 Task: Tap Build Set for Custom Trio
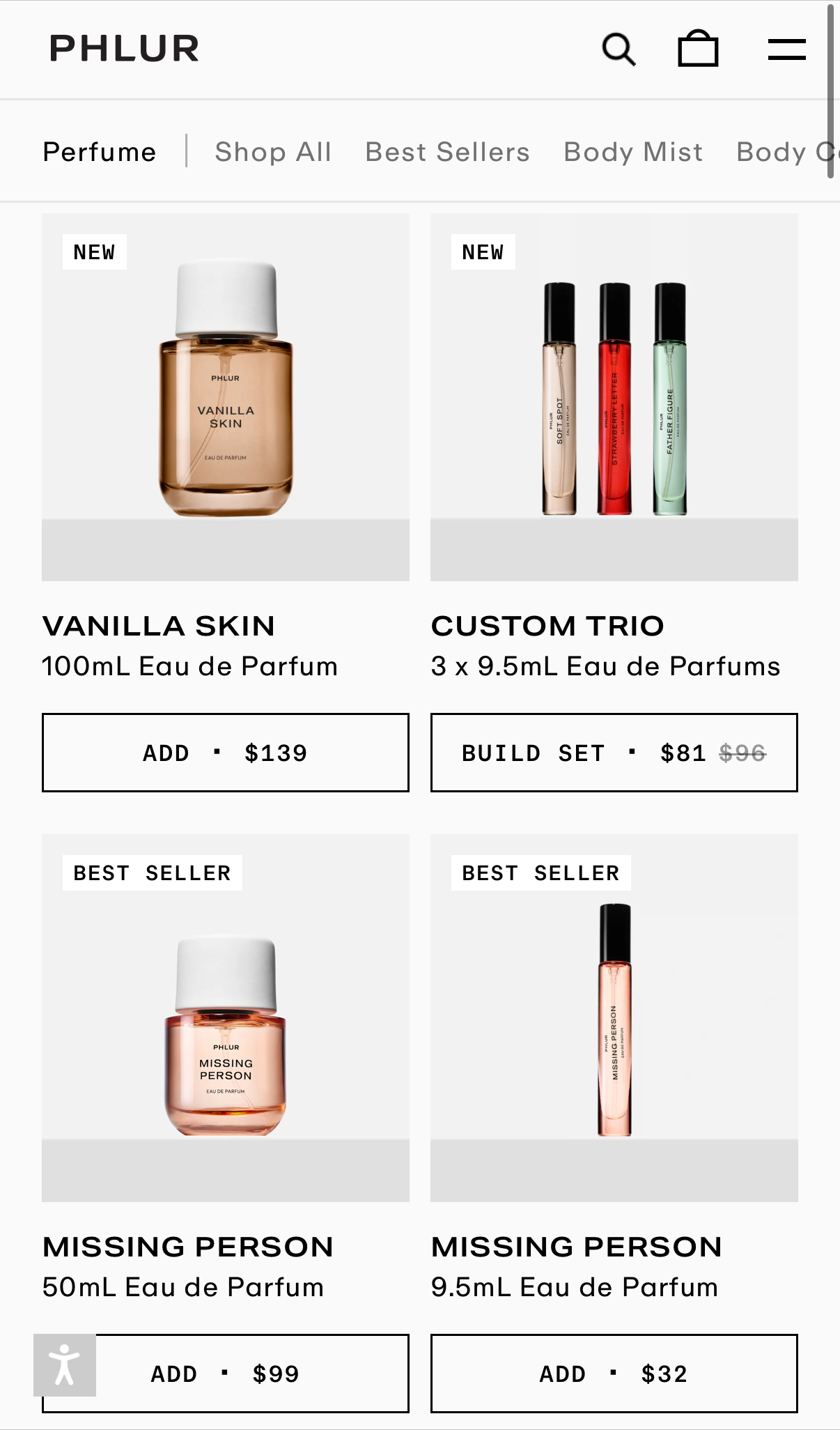click(x=614, y=753)
